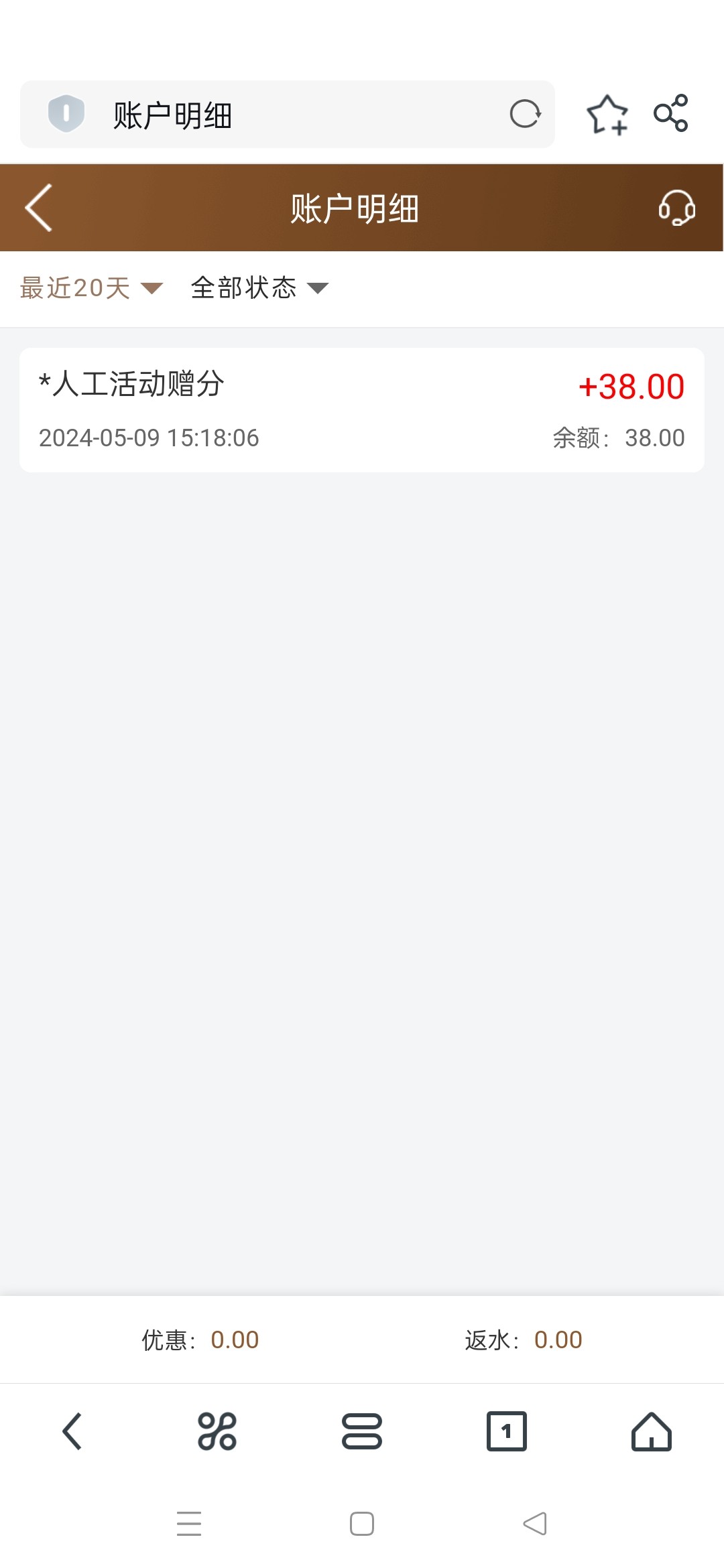Open system recent apps
Image resolution: width=724 pixels, height=1568 pixels.
point(189,1524)
